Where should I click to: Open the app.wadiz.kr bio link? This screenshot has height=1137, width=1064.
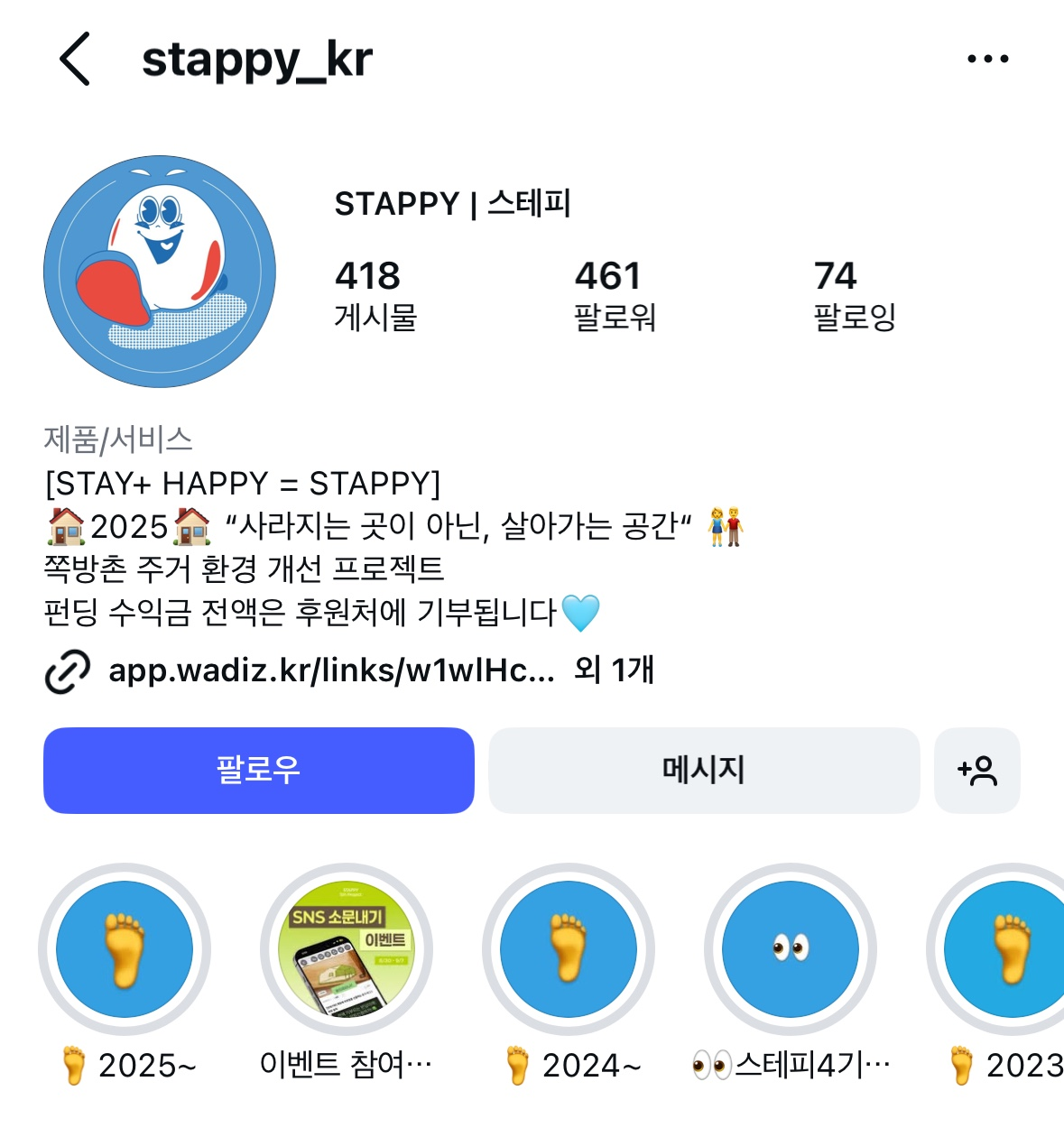(330, 670)
